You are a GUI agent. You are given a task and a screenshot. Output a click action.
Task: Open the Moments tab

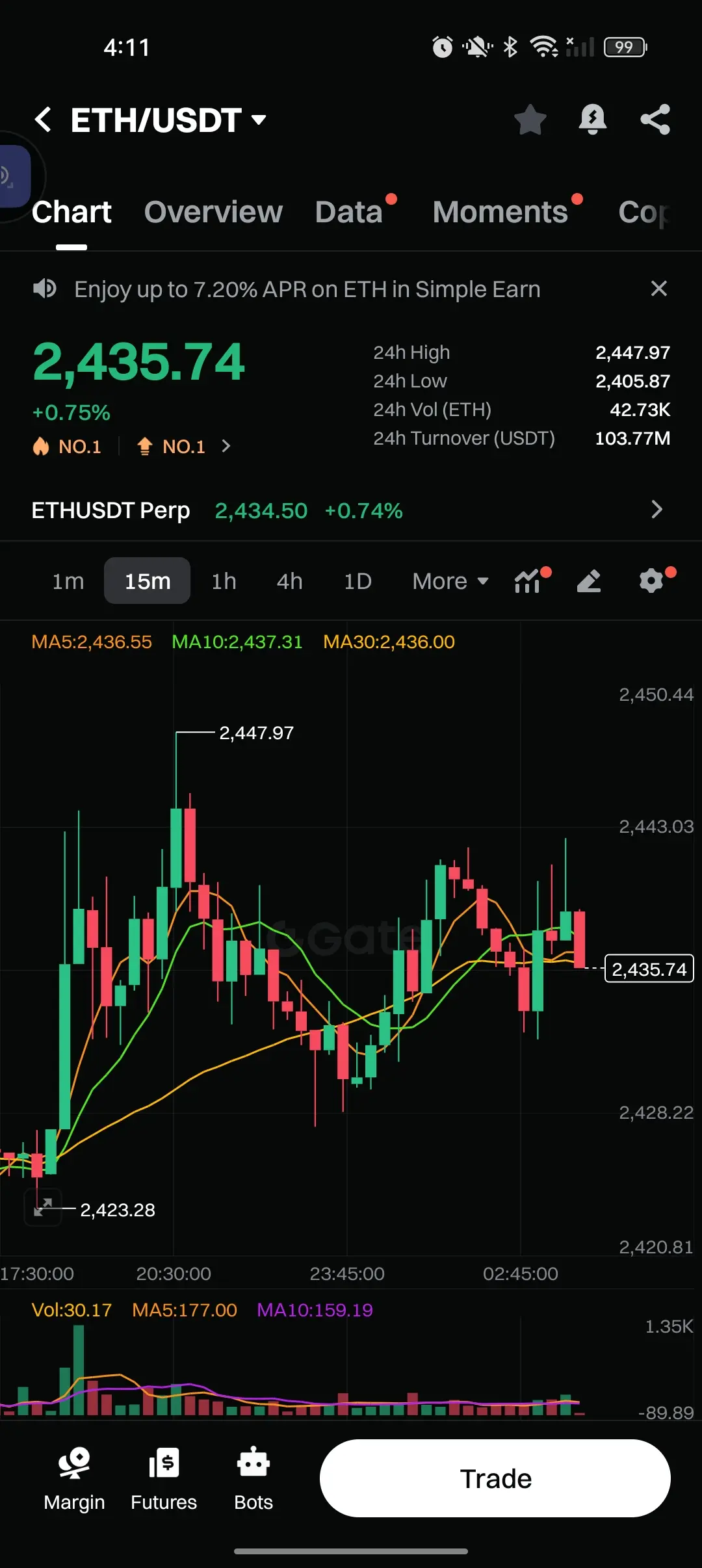coord(500,212)
